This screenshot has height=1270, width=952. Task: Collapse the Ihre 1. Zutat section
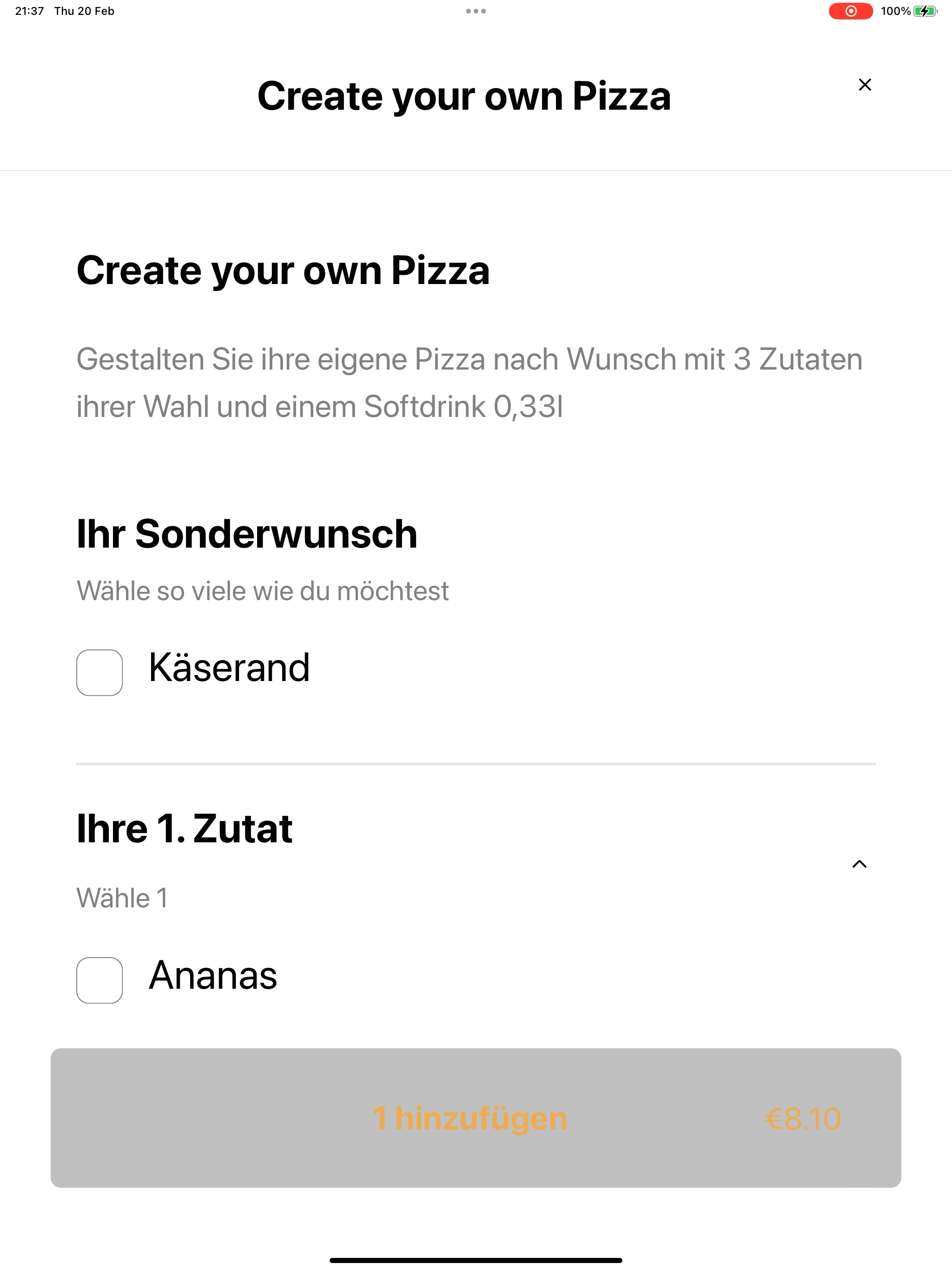pos(859,864)
